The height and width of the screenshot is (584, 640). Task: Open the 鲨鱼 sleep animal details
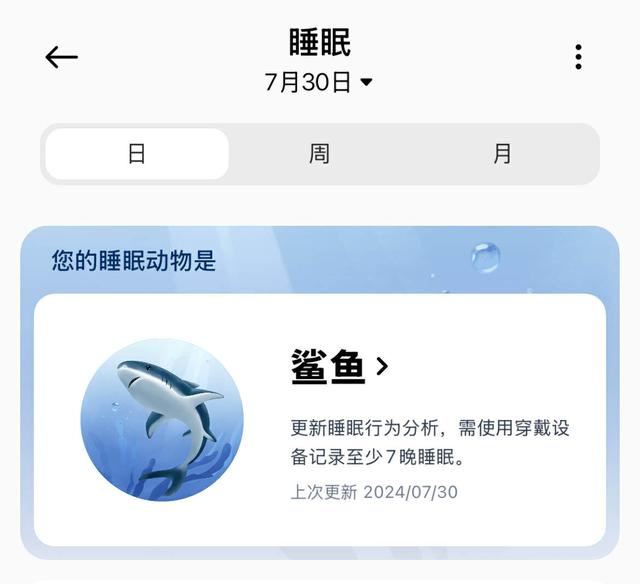point(340,368)
